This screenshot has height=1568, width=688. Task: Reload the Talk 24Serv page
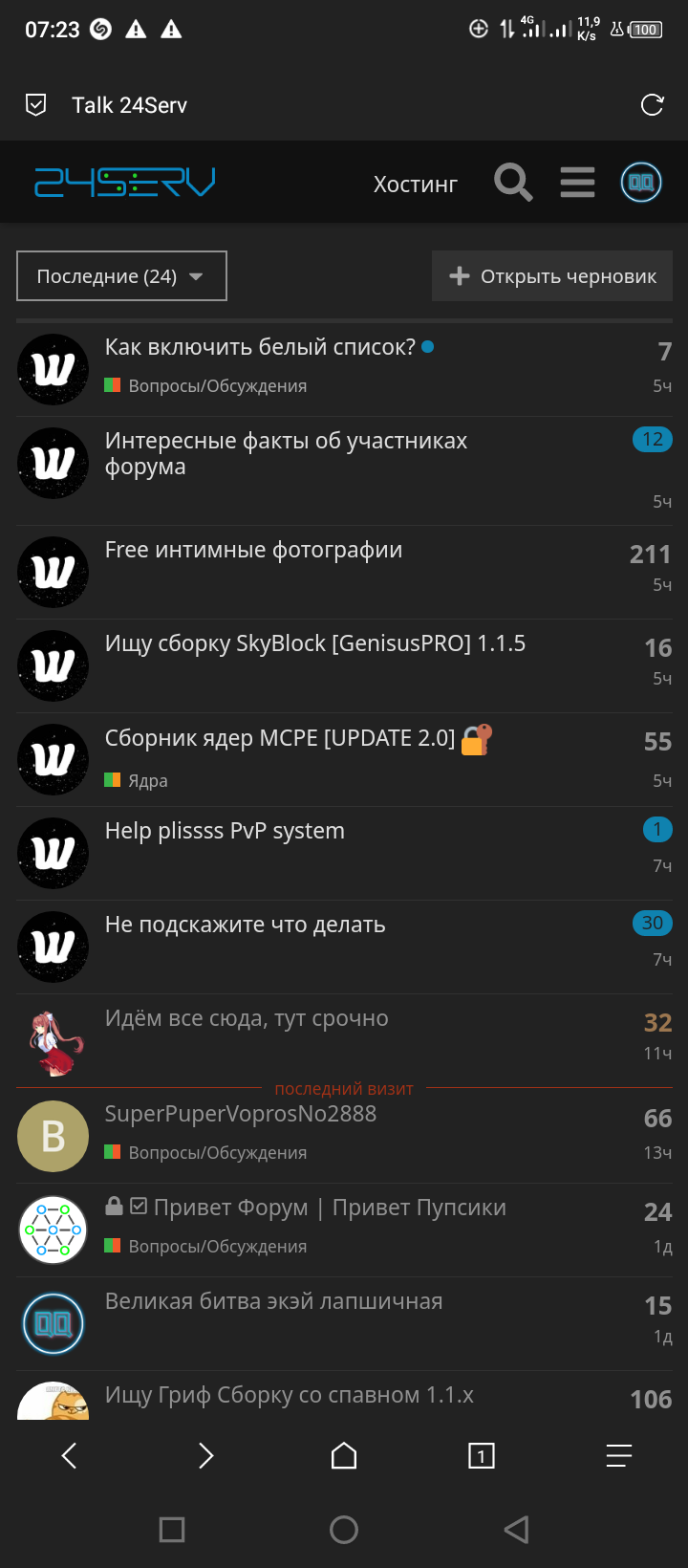click(652, 105)
